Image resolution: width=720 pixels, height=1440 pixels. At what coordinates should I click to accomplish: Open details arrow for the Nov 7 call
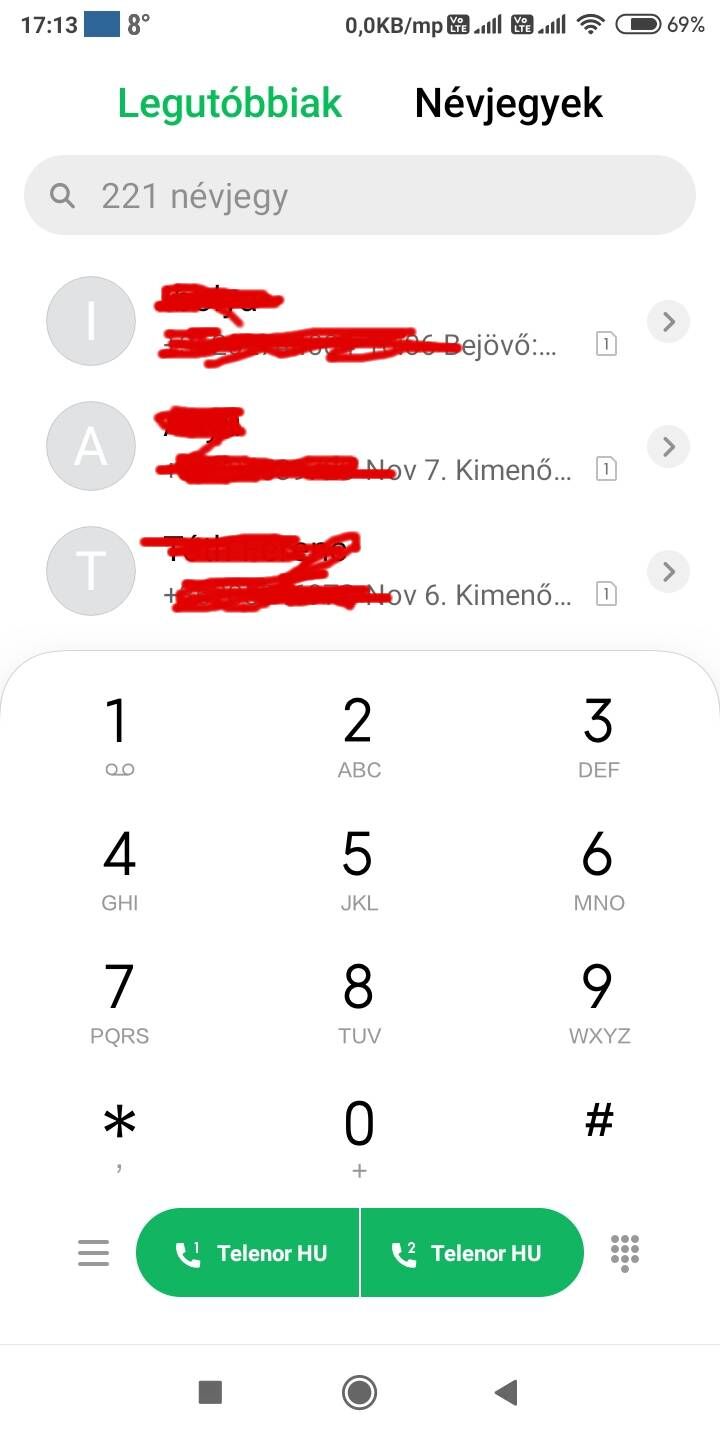click(x=669, y=447)
